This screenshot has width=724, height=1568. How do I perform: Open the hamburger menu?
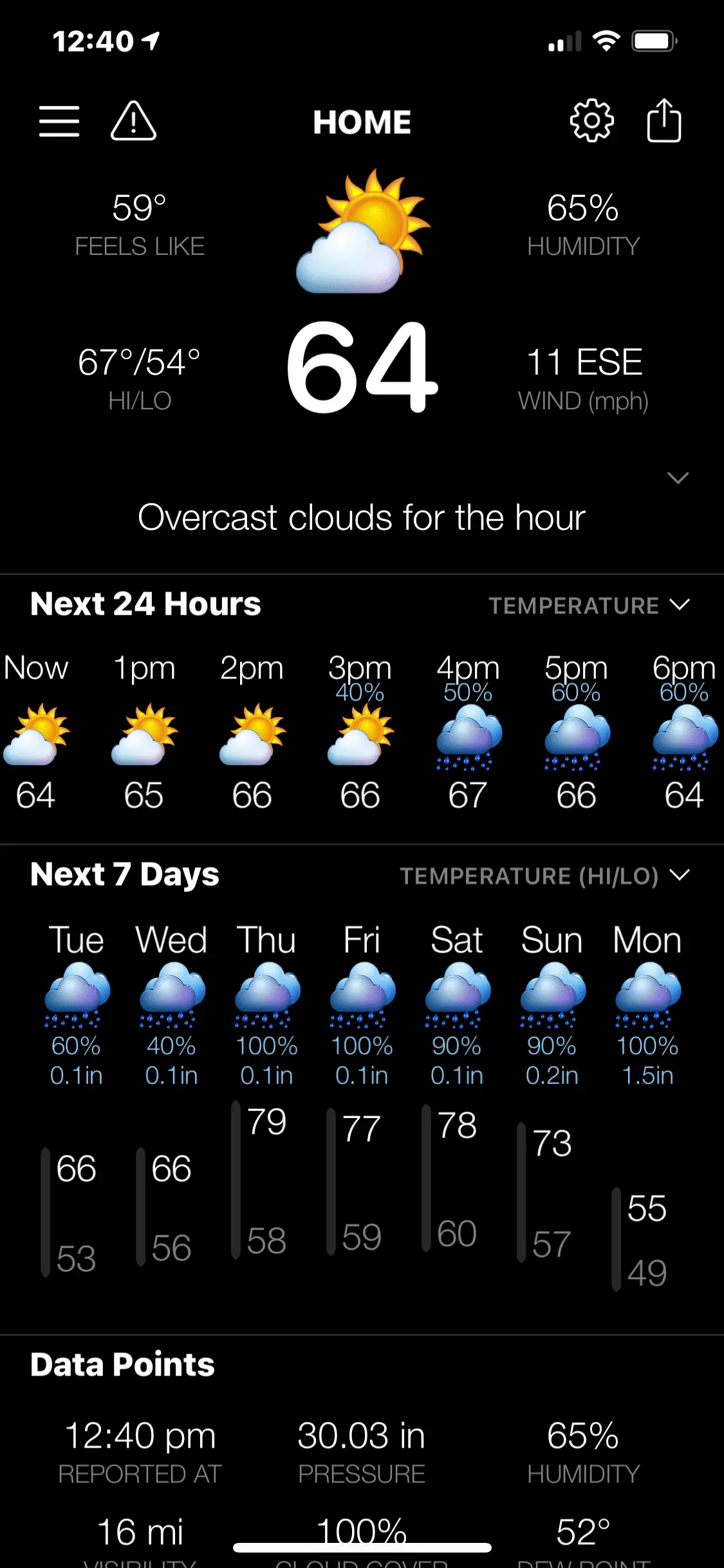59,121
